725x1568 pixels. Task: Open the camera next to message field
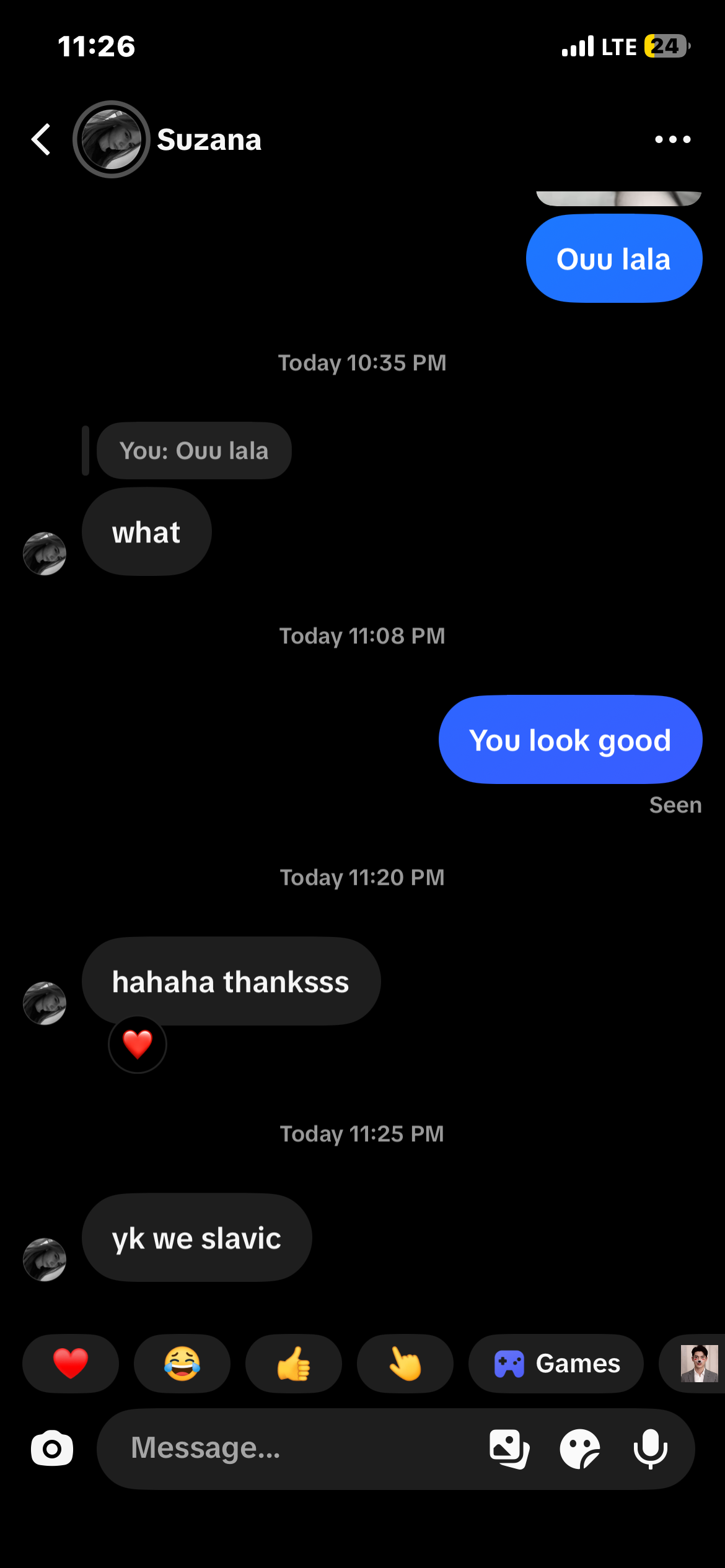pyautogui.click(x=52, y=1448)
